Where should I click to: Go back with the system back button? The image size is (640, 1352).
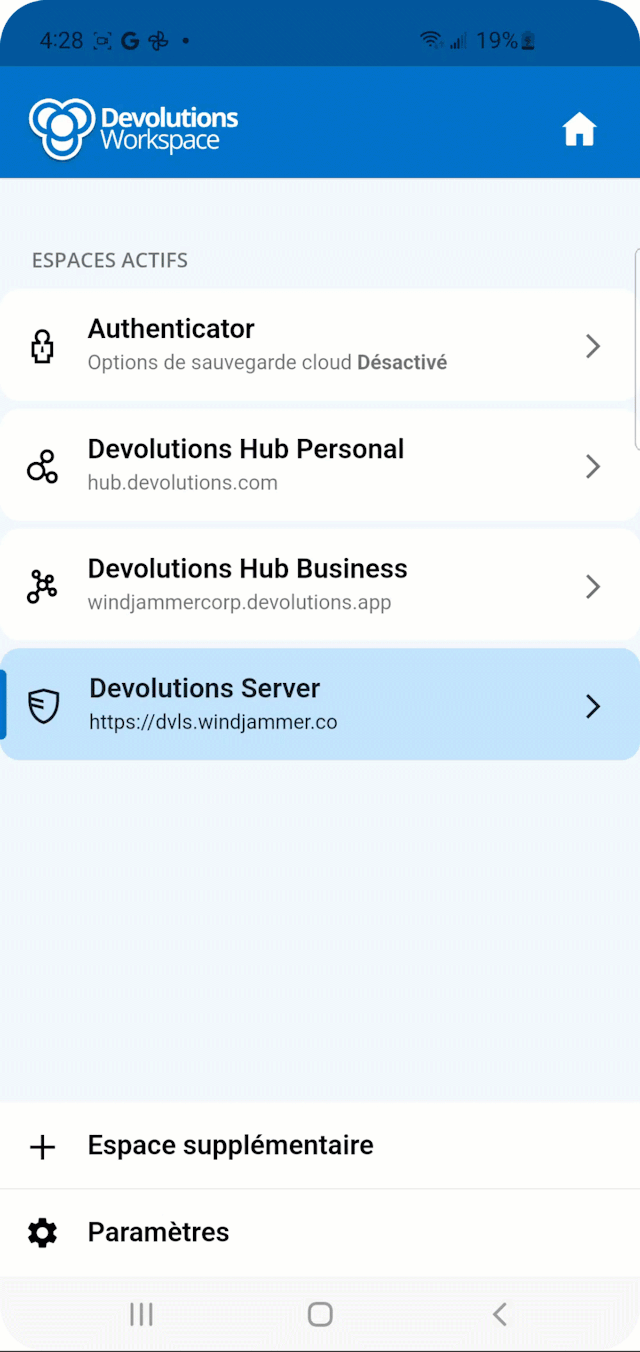499,1314
